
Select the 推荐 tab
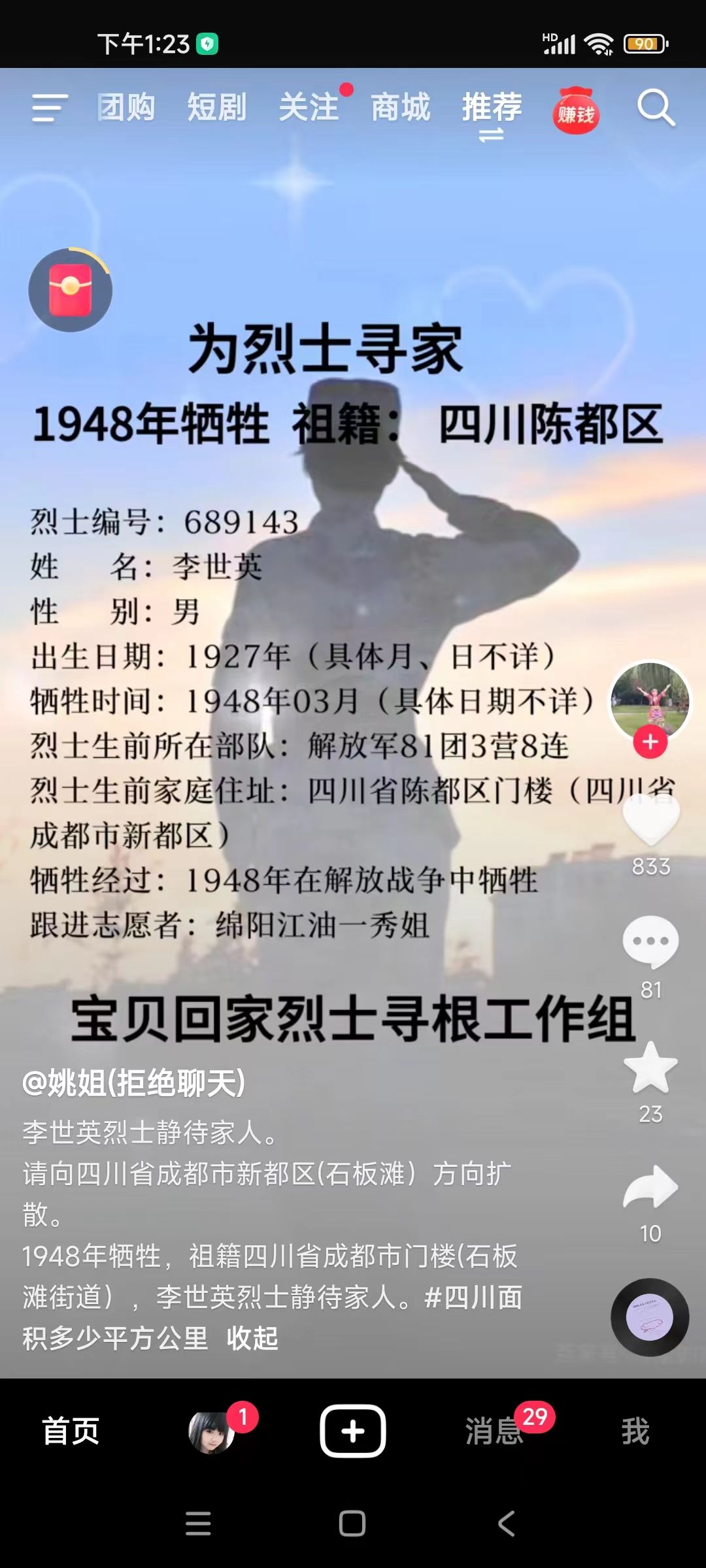click(x=492, y=108)
